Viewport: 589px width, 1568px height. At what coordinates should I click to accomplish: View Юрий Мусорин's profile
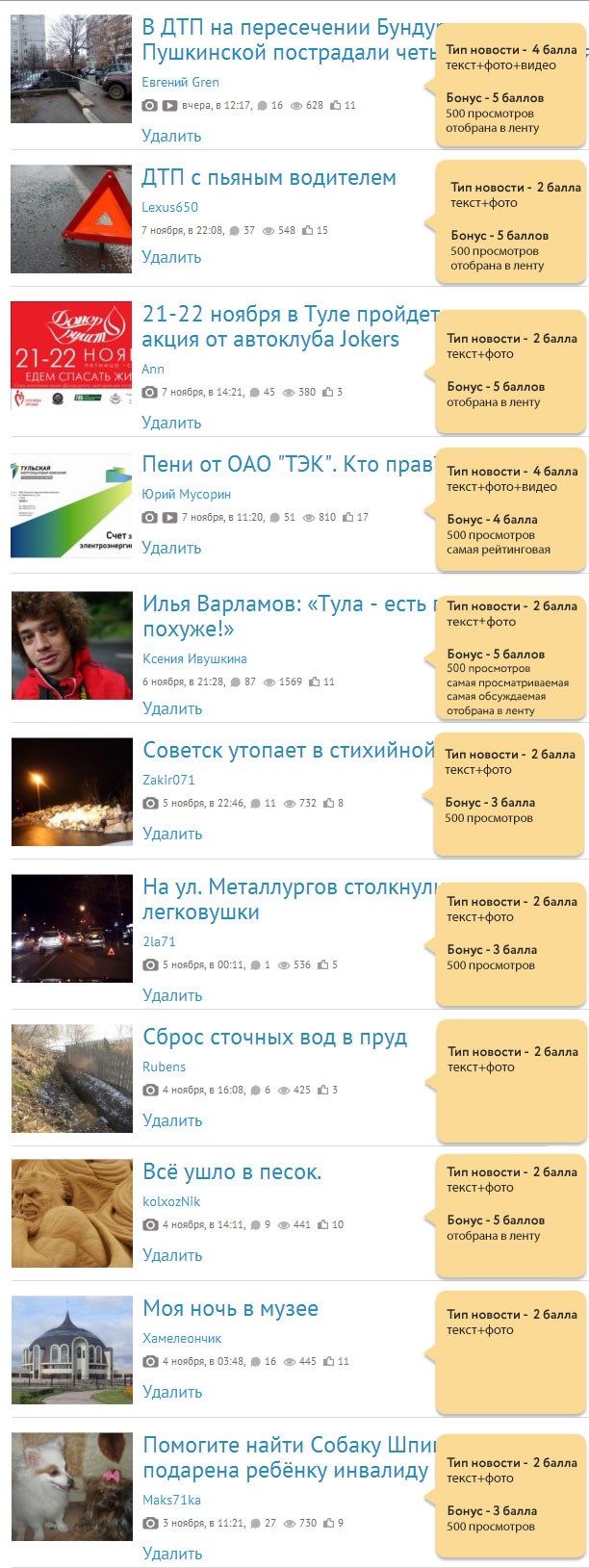187,494
